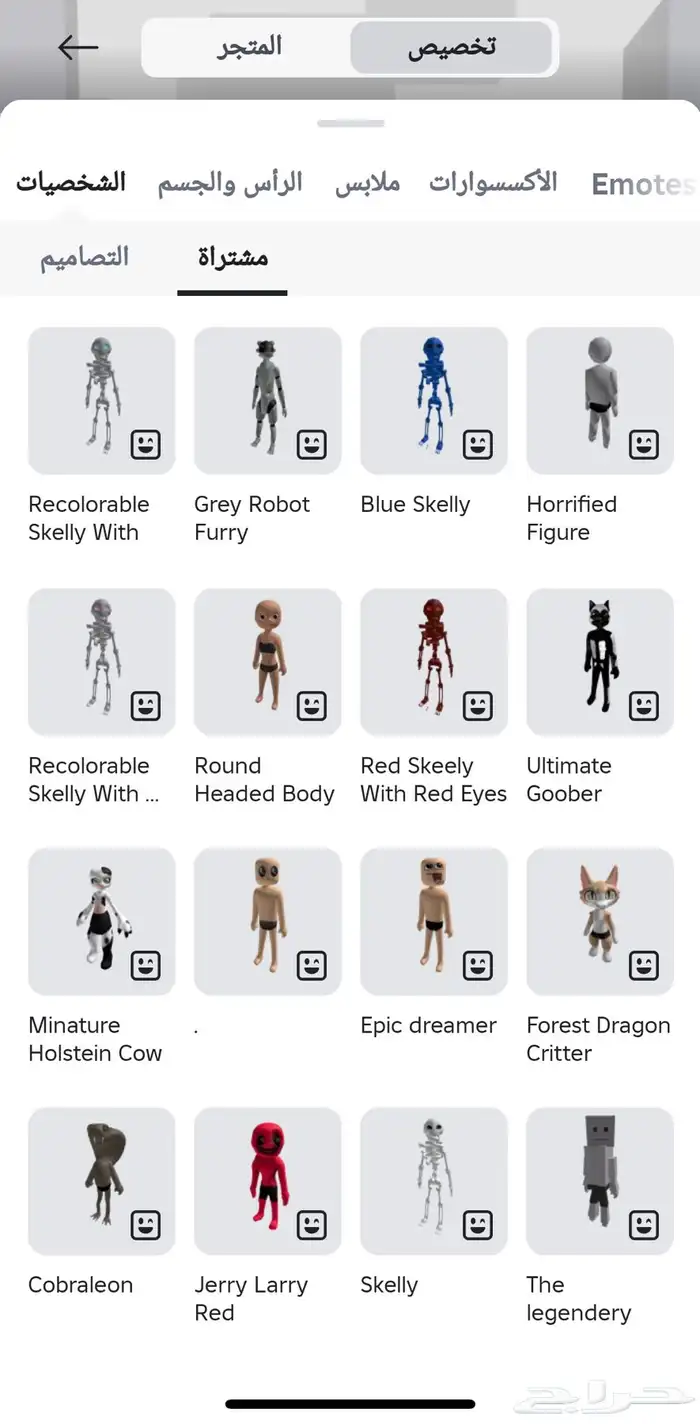Go back using the arrow icon
This screenshot has height=1424, width=700.
(78, 47)
